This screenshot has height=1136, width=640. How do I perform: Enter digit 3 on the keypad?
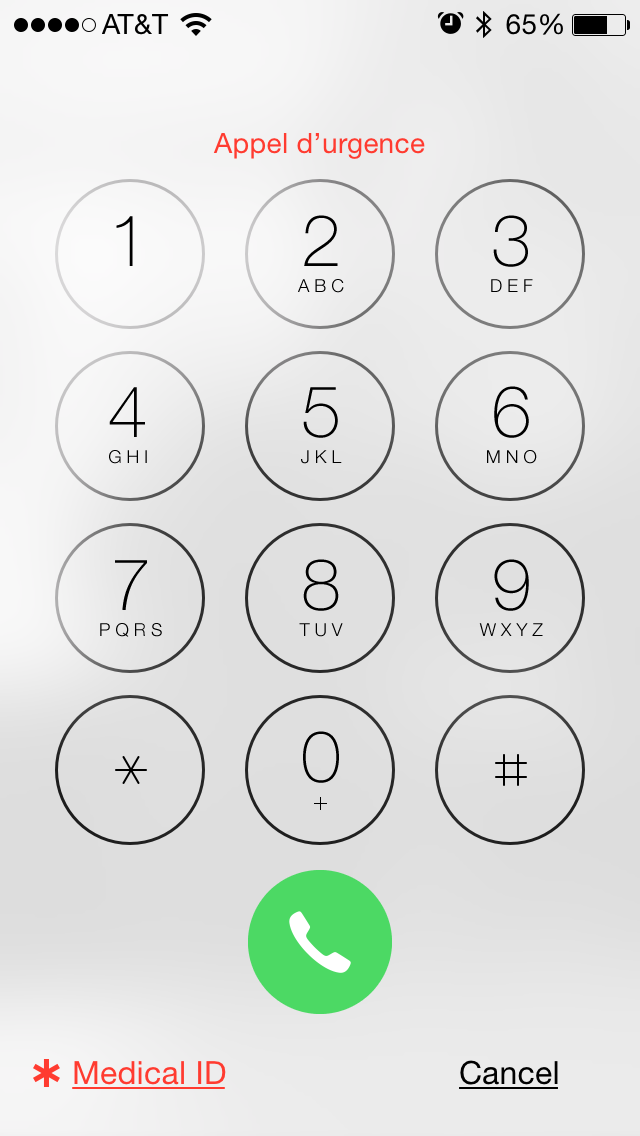coord(510,254)
